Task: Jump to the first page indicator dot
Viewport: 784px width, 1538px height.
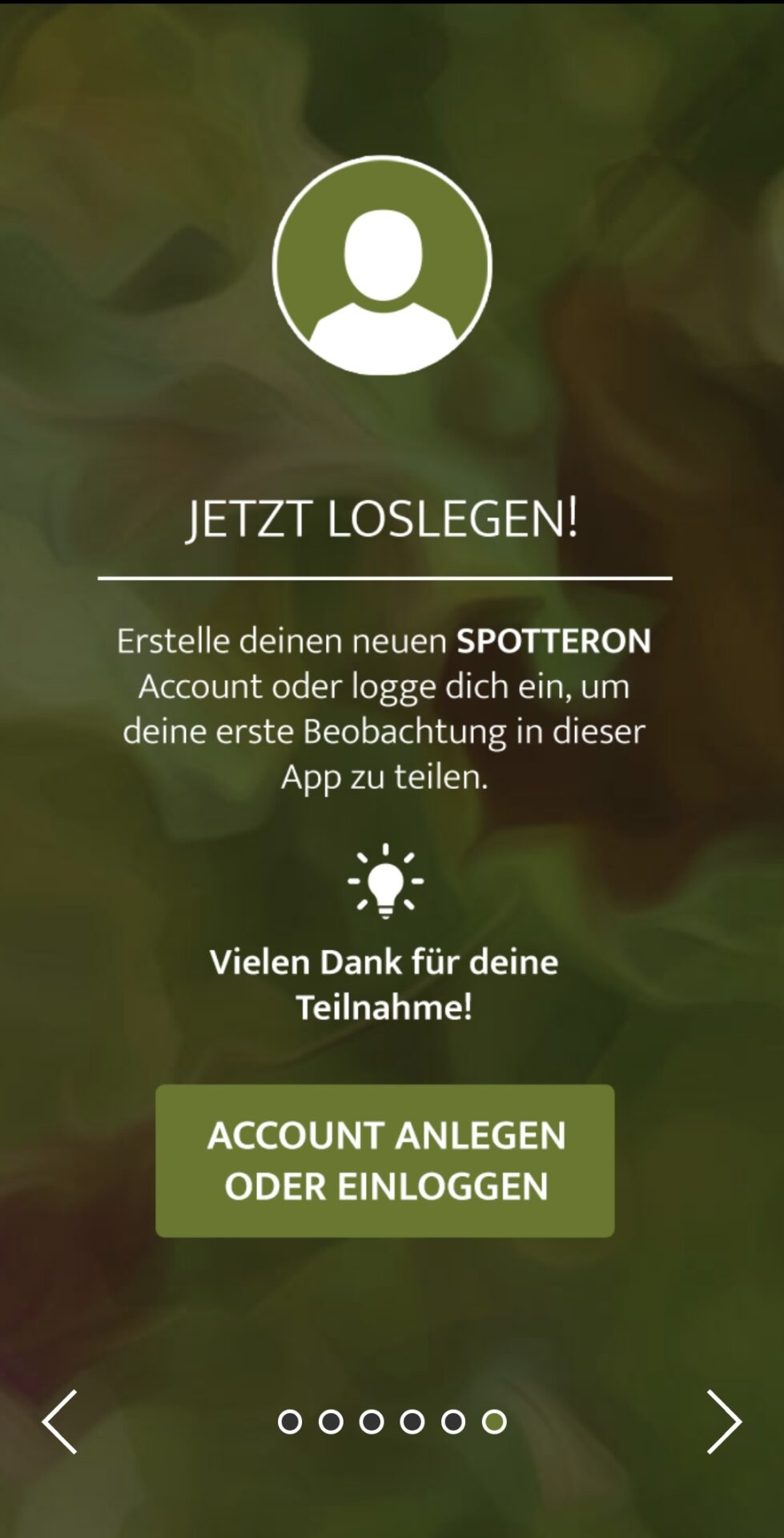Action: pos(290,1421)
